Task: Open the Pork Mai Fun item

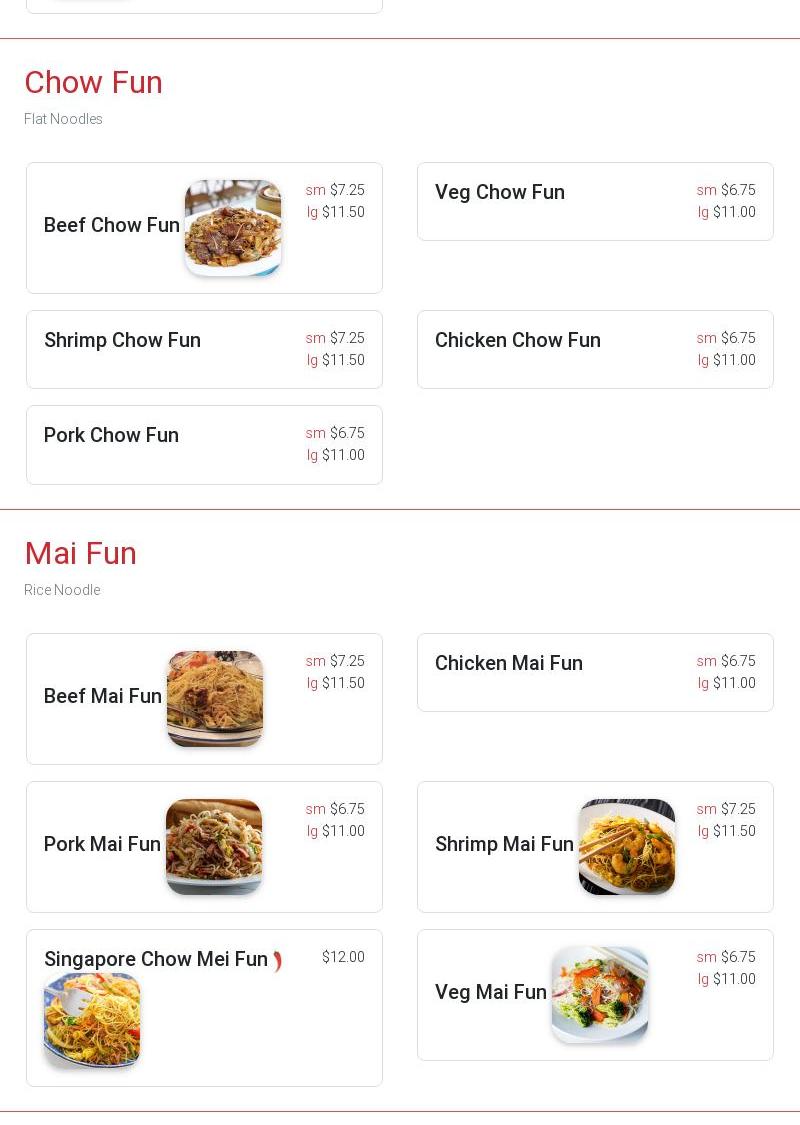Action: 102,845
